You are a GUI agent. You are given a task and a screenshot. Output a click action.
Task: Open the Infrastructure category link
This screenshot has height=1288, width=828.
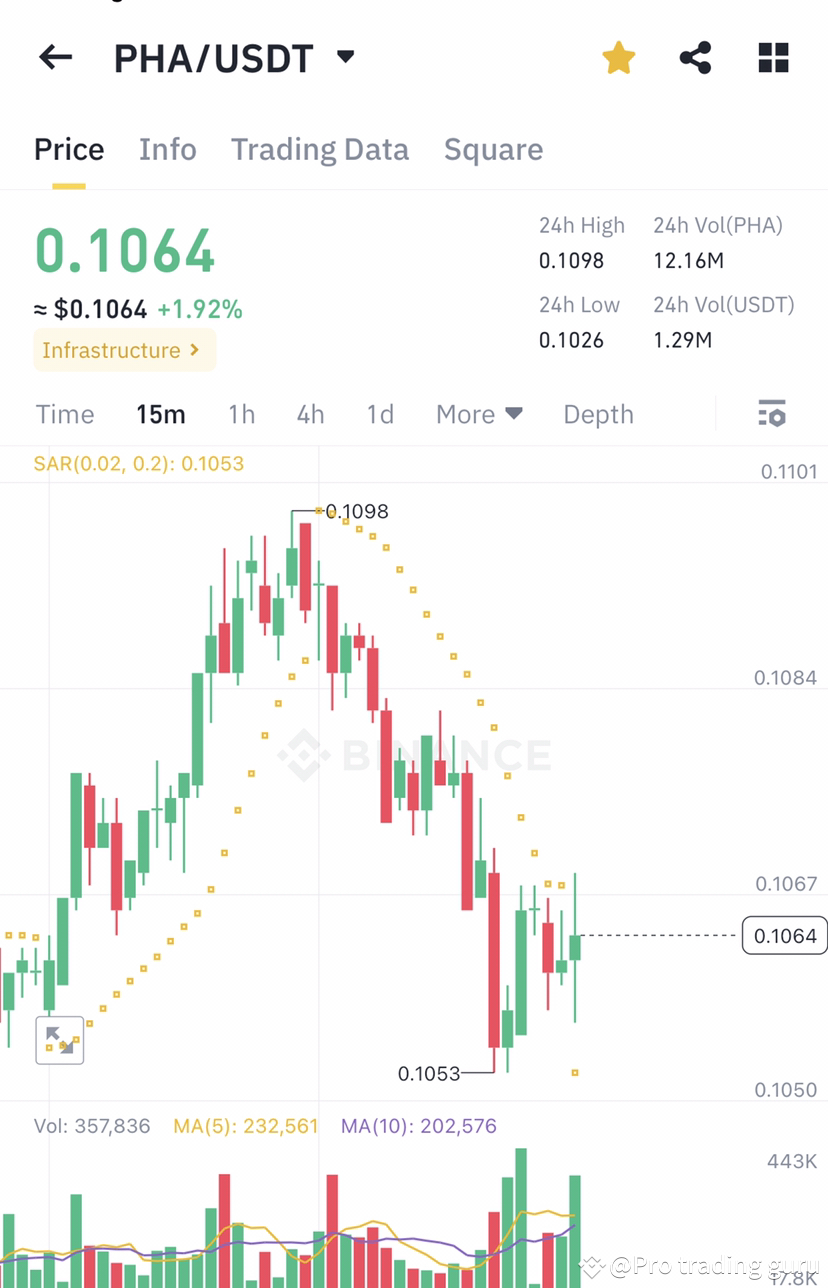pos(124,350)
